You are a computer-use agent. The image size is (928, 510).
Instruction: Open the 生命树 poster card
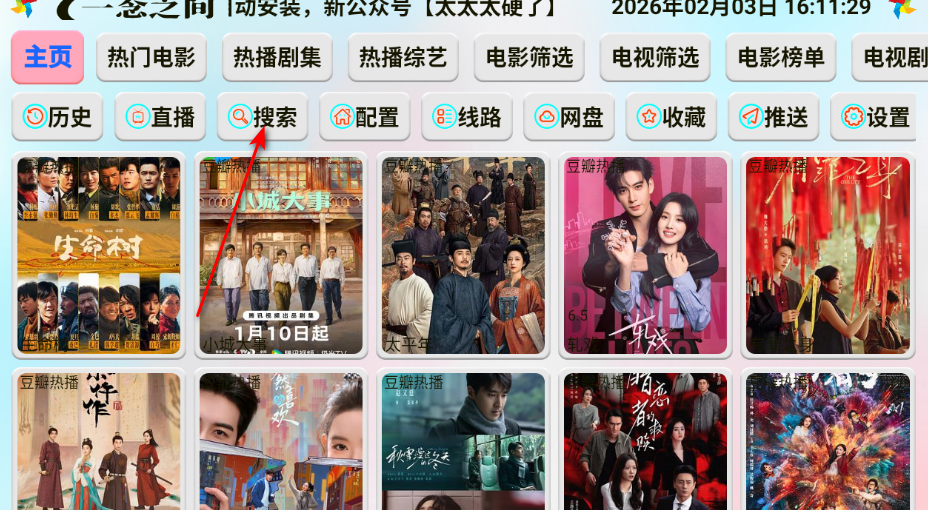click(x=99, y=255)
